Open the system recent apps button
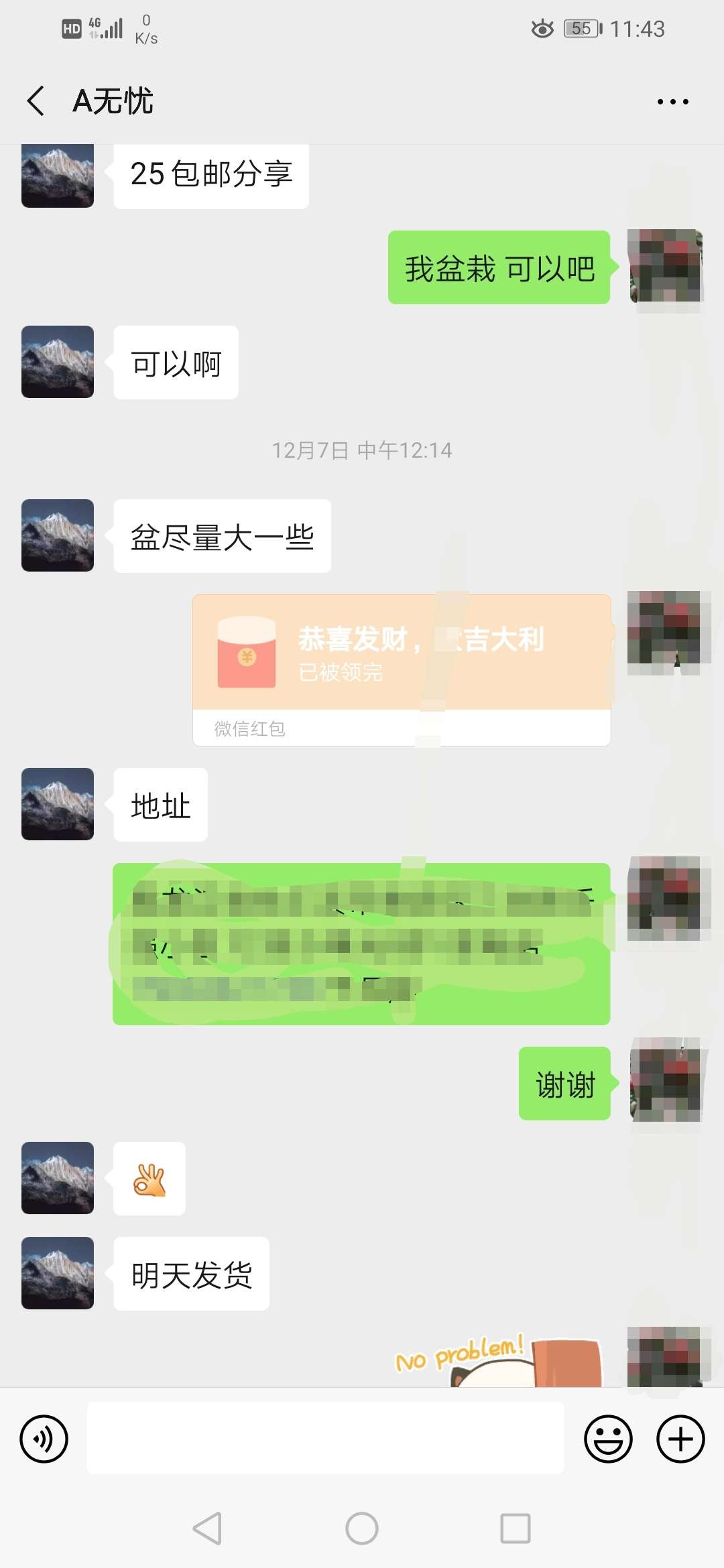Image resolution: width=724 pixels, height=1568 pixels. coord(516,1528)
